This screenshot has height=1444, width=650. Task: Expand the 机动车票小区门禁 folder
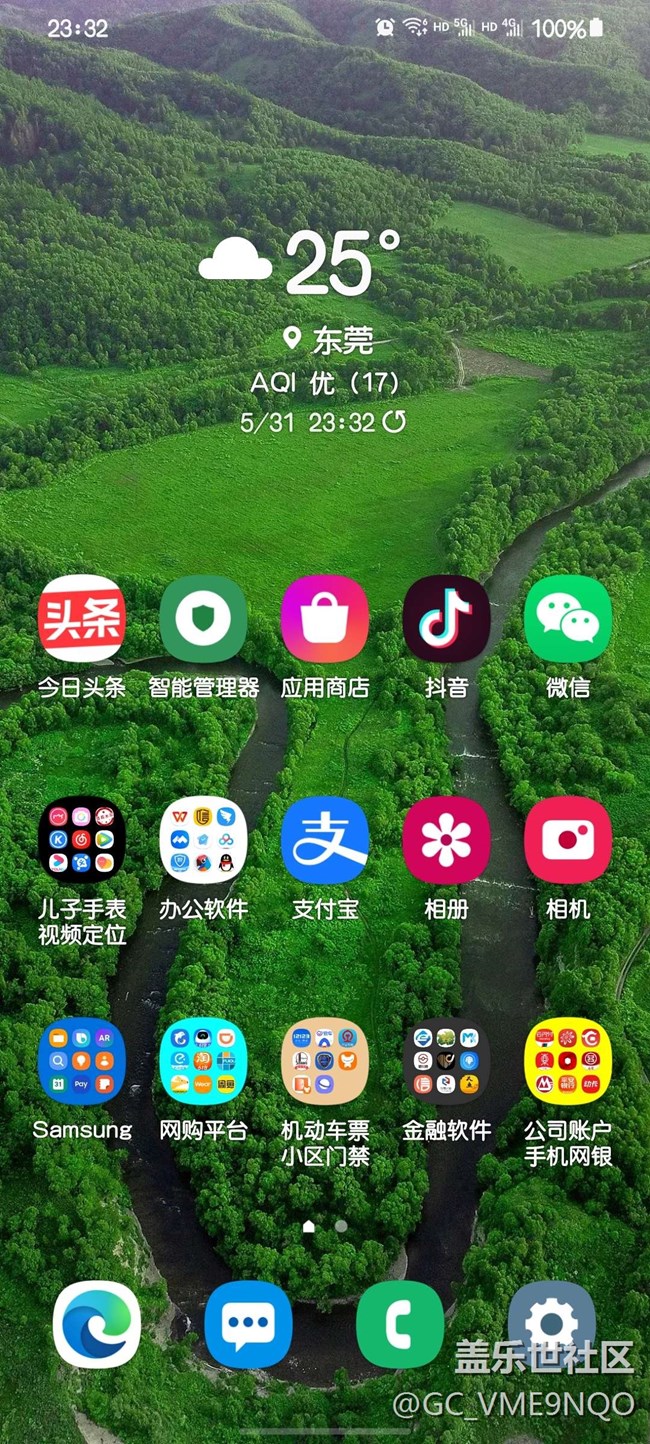pos(325,1061)
